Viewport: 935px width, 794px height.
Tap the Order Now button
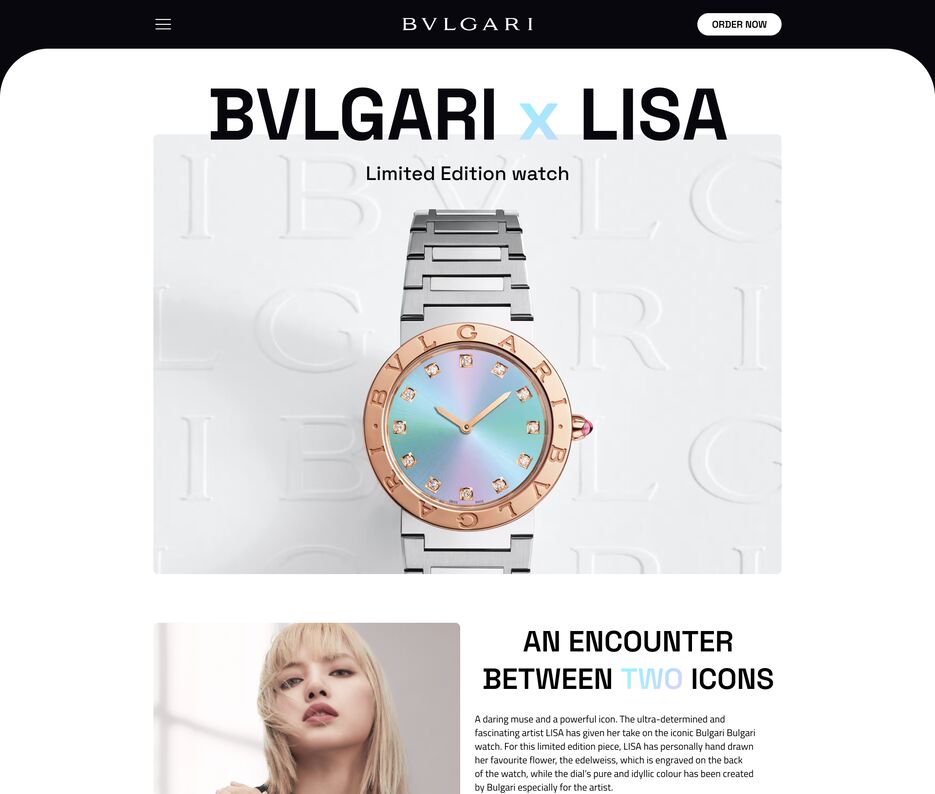pyautogui.click(x=739, y=24)
